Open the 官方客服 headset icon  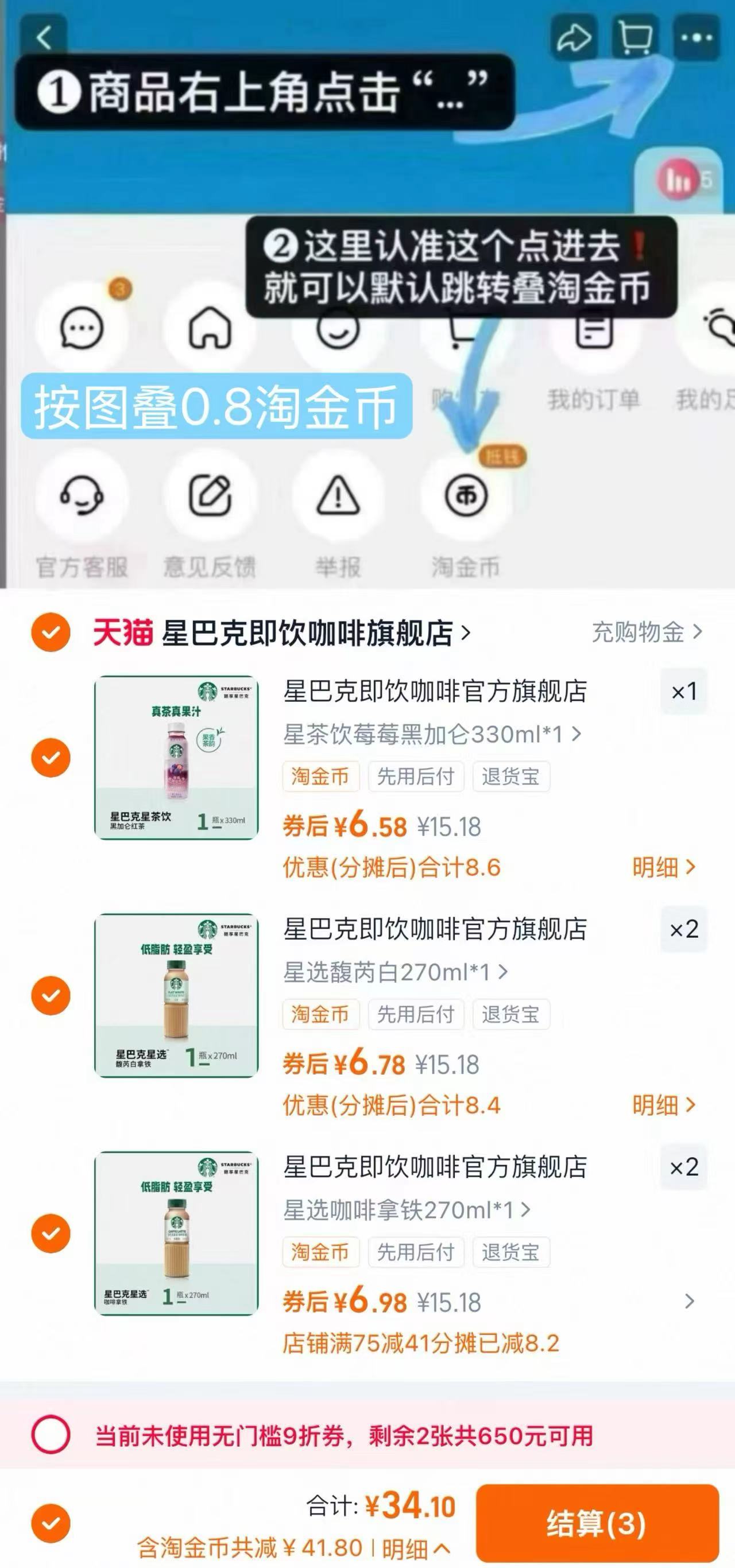pyautogui.click(x=83, y=497)
